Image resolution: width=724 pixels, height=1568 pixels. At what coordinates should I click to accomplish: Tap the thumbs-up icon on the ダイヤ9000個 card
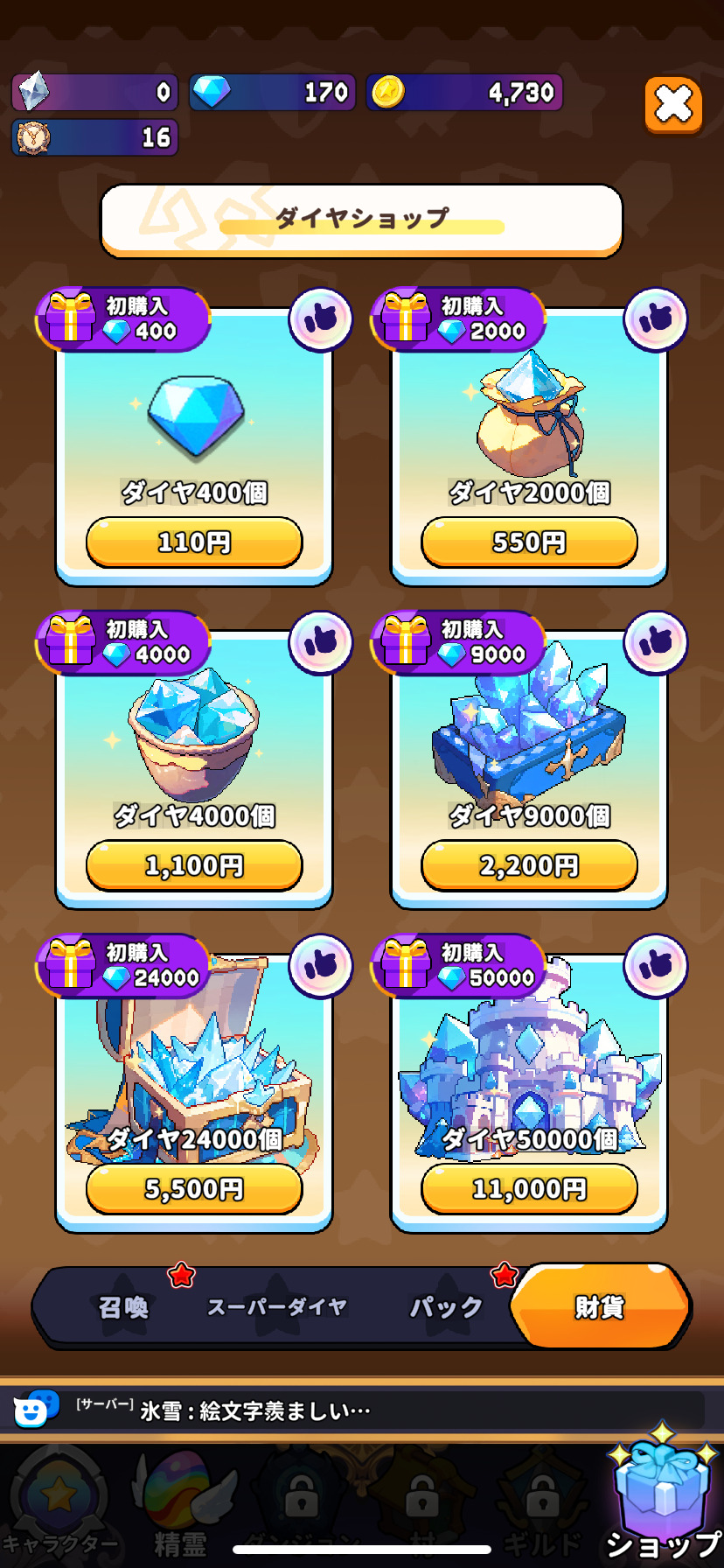pyautogui.click(x=656, y=642)
